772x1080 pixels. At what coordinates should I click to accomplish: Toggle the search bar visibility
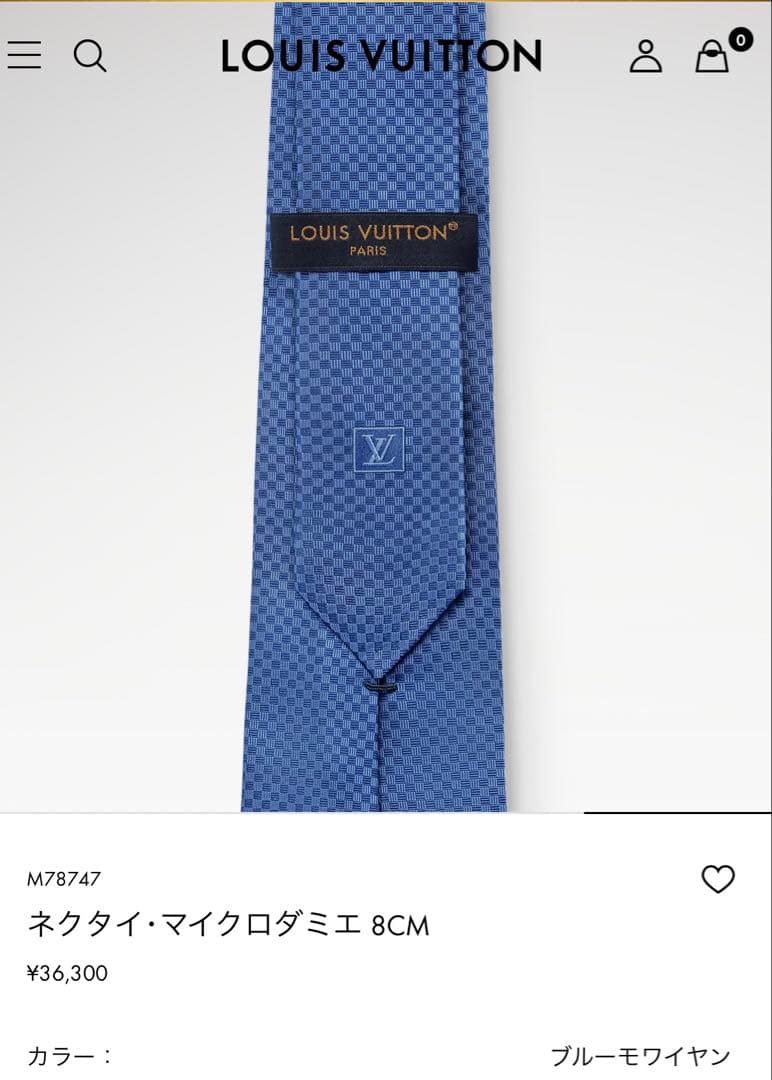(x=92, y=57)
